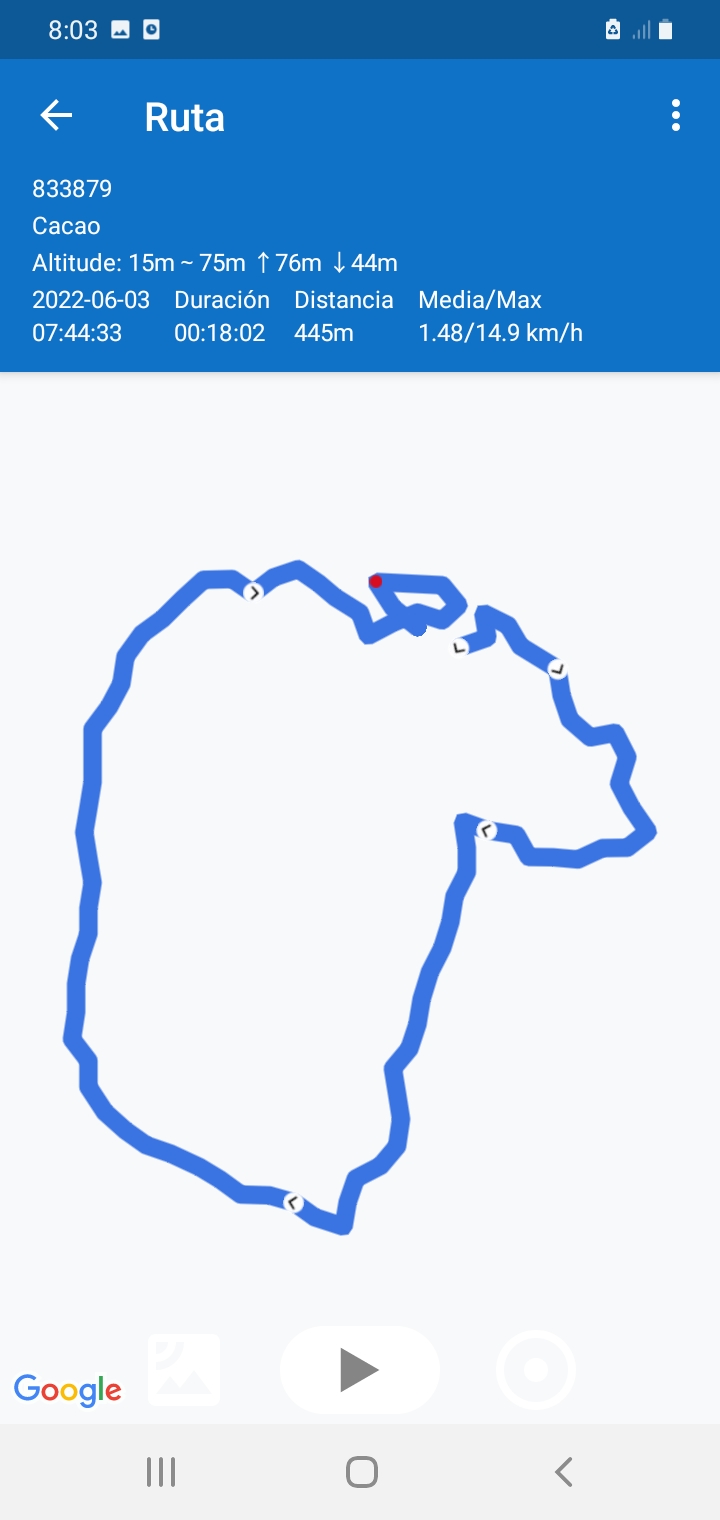Go back using the app bar arrow
Viewport: 720px width, 1520px height.
pos(56,116)
